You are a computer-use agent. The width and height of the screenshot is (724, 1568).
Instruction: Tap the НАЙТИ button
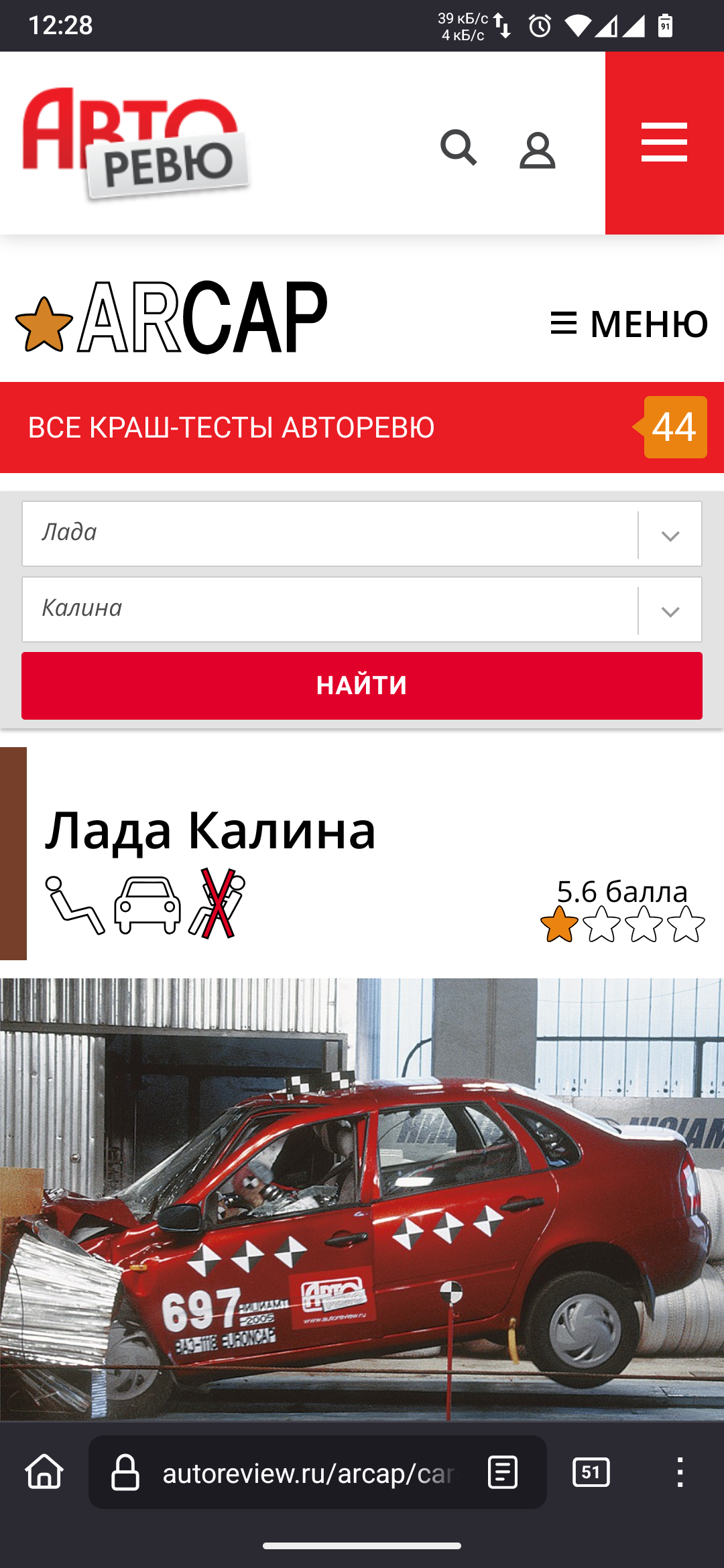362,685
